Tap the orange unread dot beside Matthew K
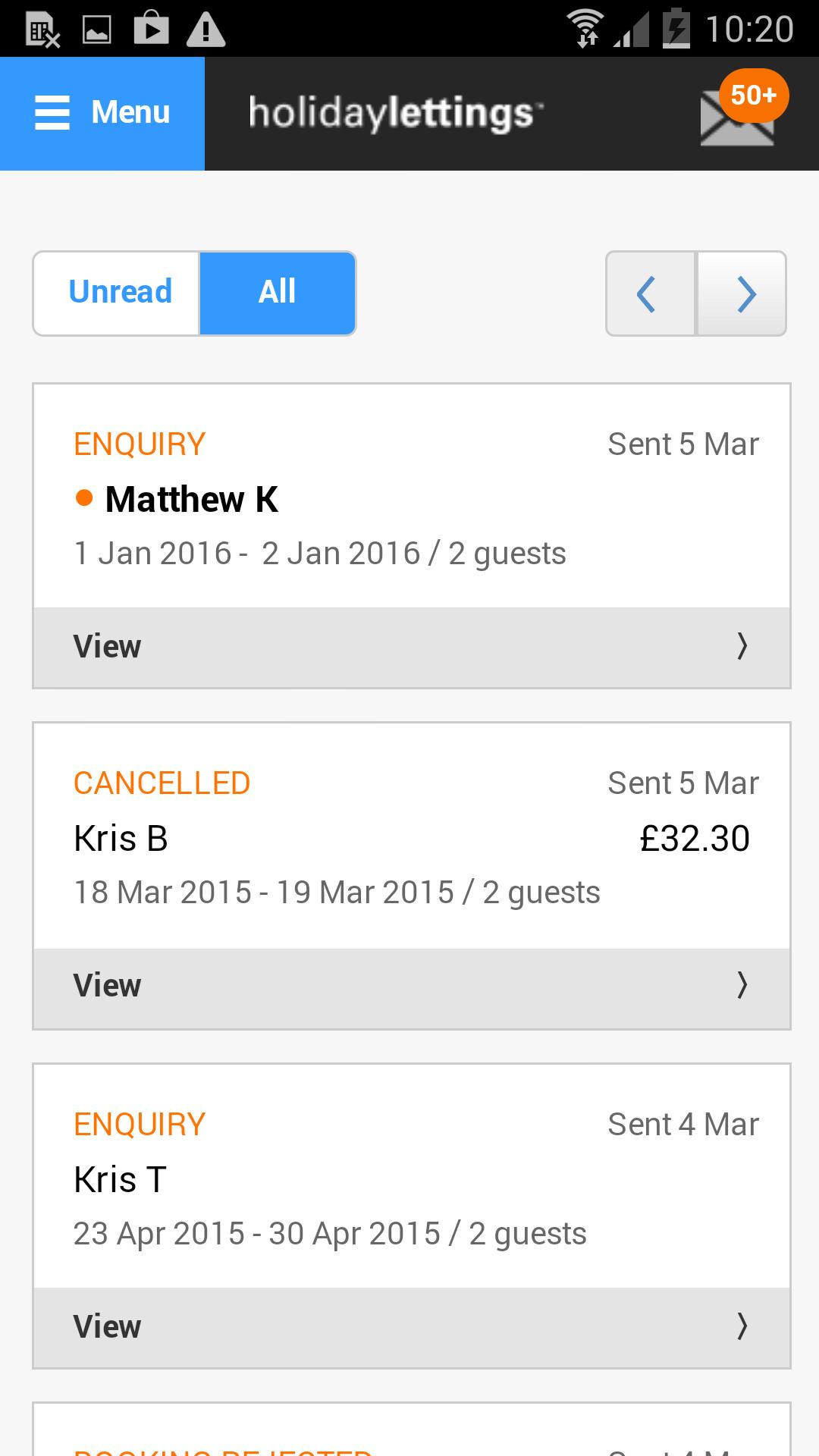The image size is (819, 1456). click(85, 498)
